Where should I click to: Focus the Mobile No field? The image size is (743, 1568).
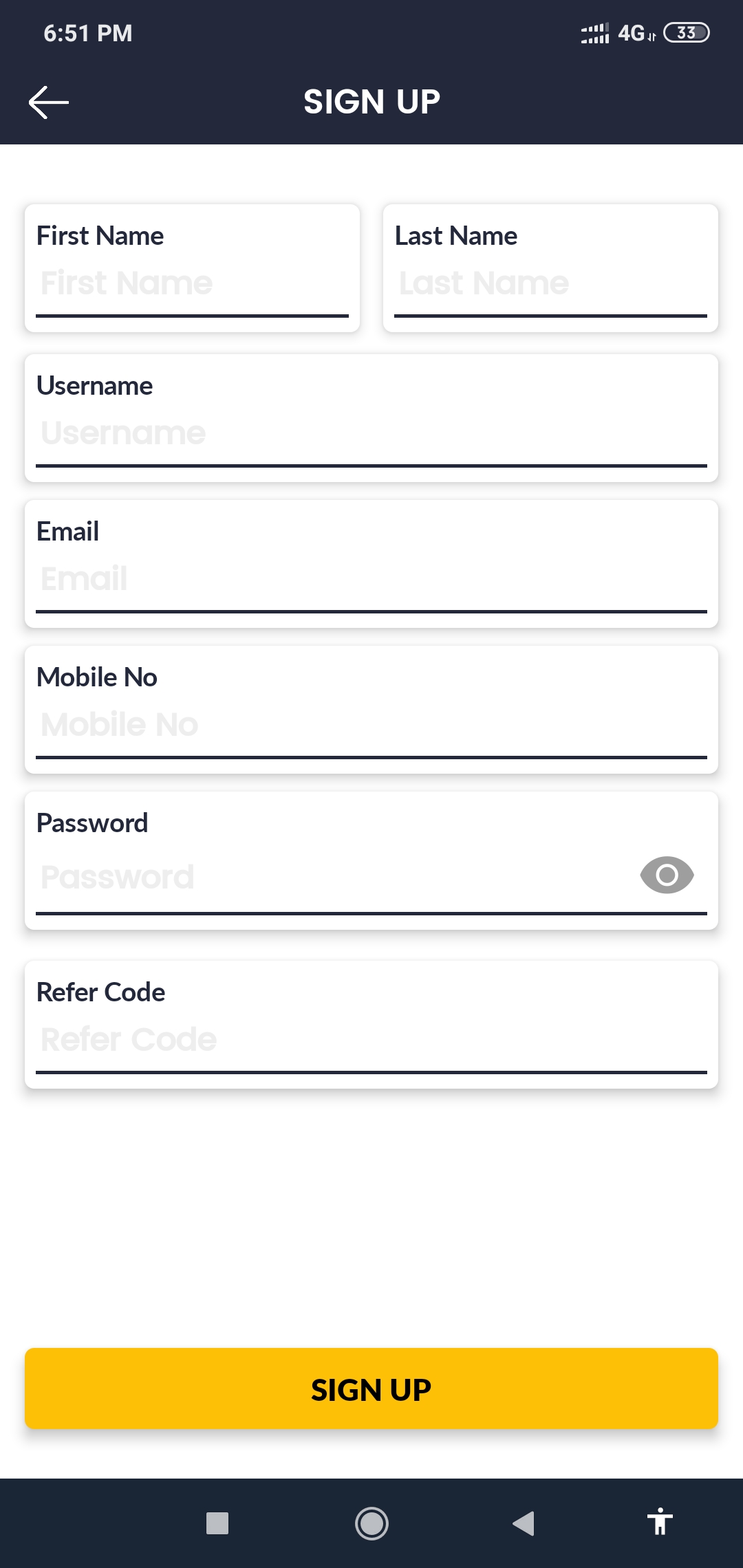pos(371,724)
